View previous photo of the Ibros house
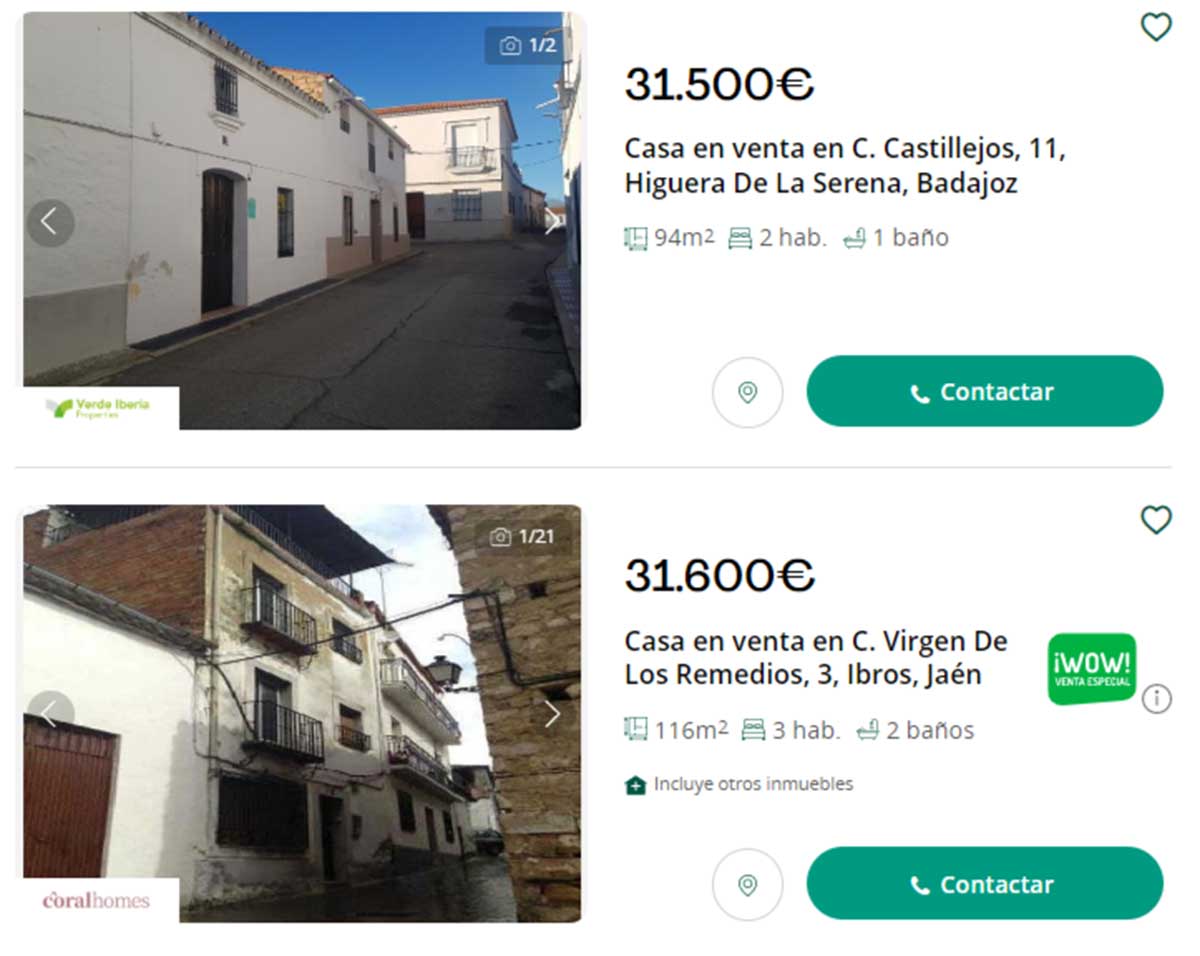1200x956 pixels. click(50, 713)
